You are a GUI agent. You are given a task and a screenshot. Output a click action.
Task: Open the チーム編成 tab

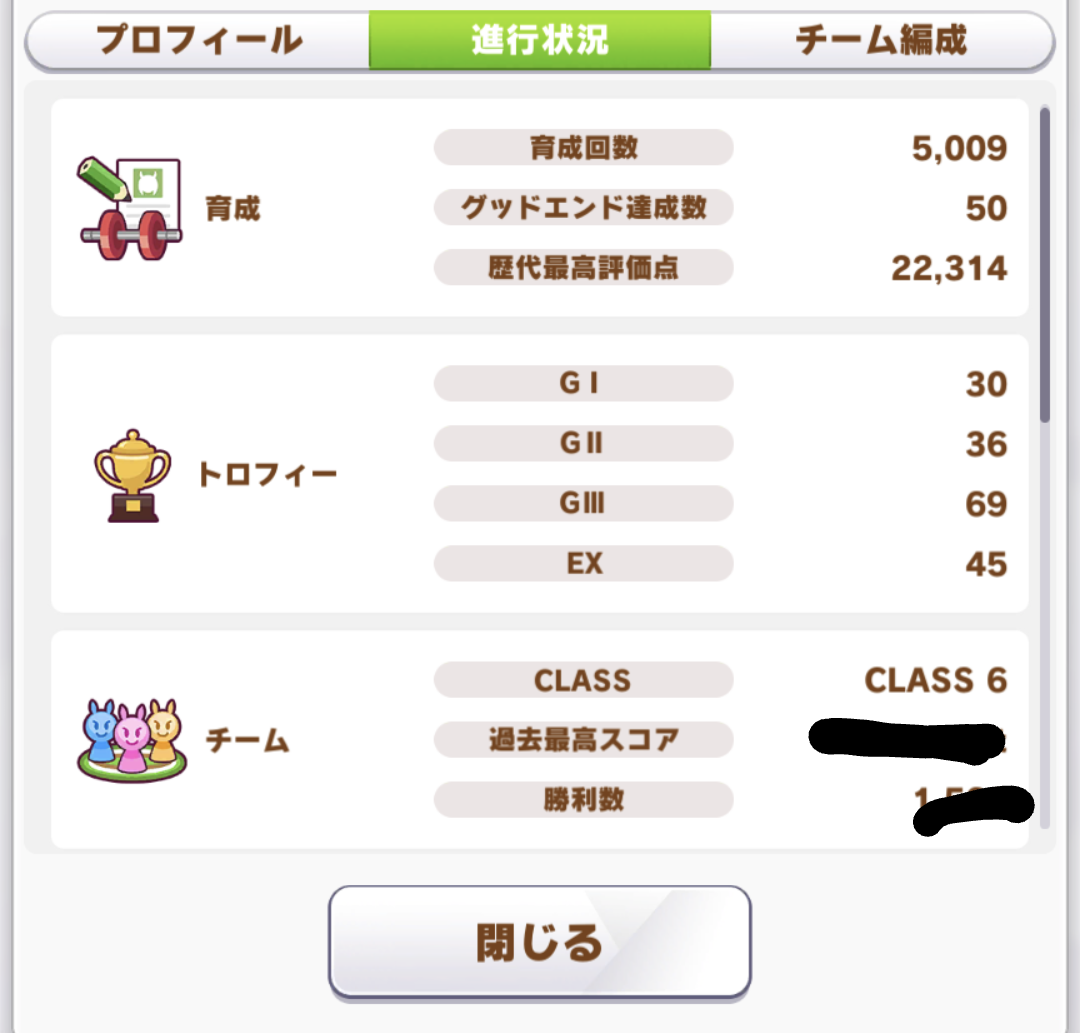pyautogui.click(x=880, y=40)
